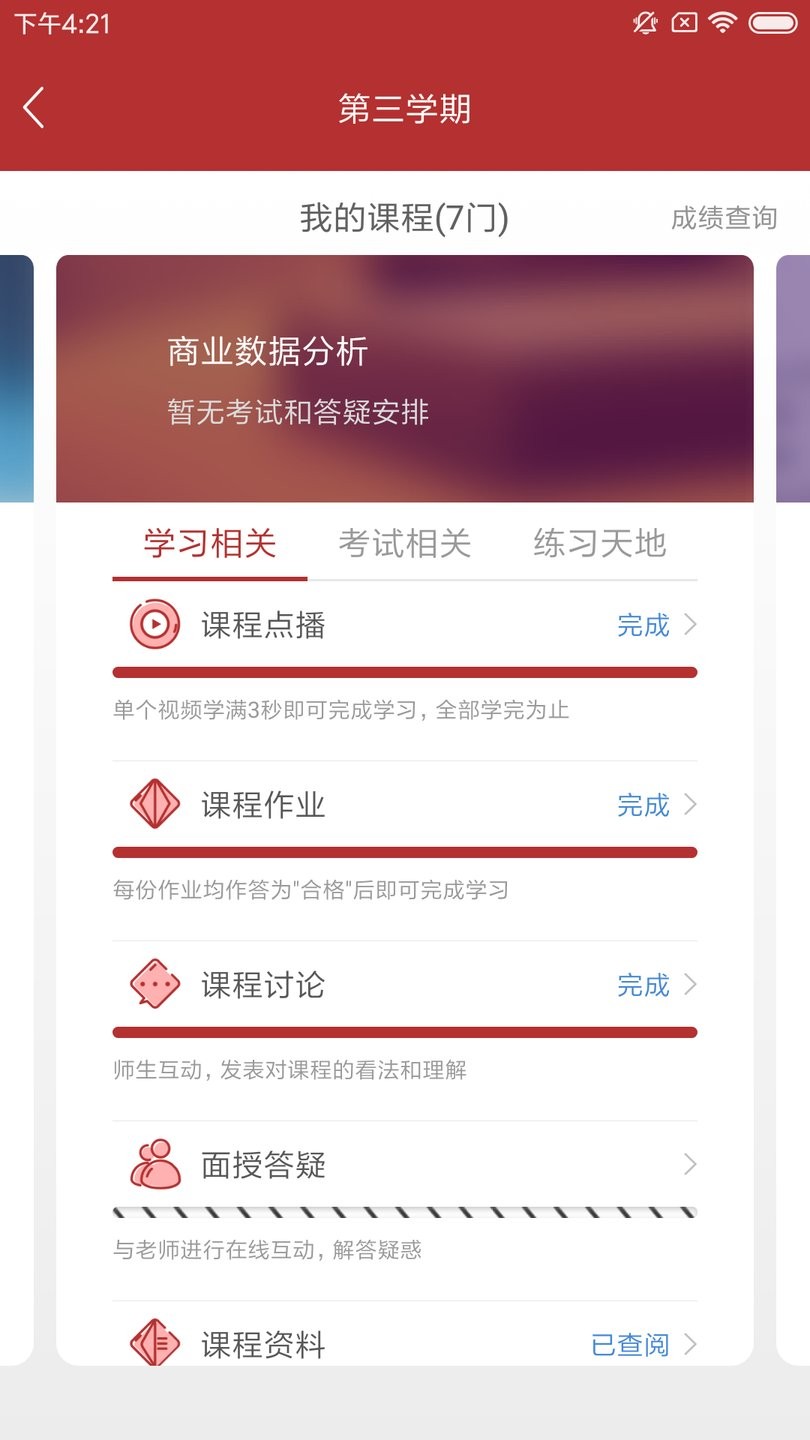This screenshot has height=1440, width=810.
Task: Click the 课程讨论 progress bar
Action: click(404, 1030)
